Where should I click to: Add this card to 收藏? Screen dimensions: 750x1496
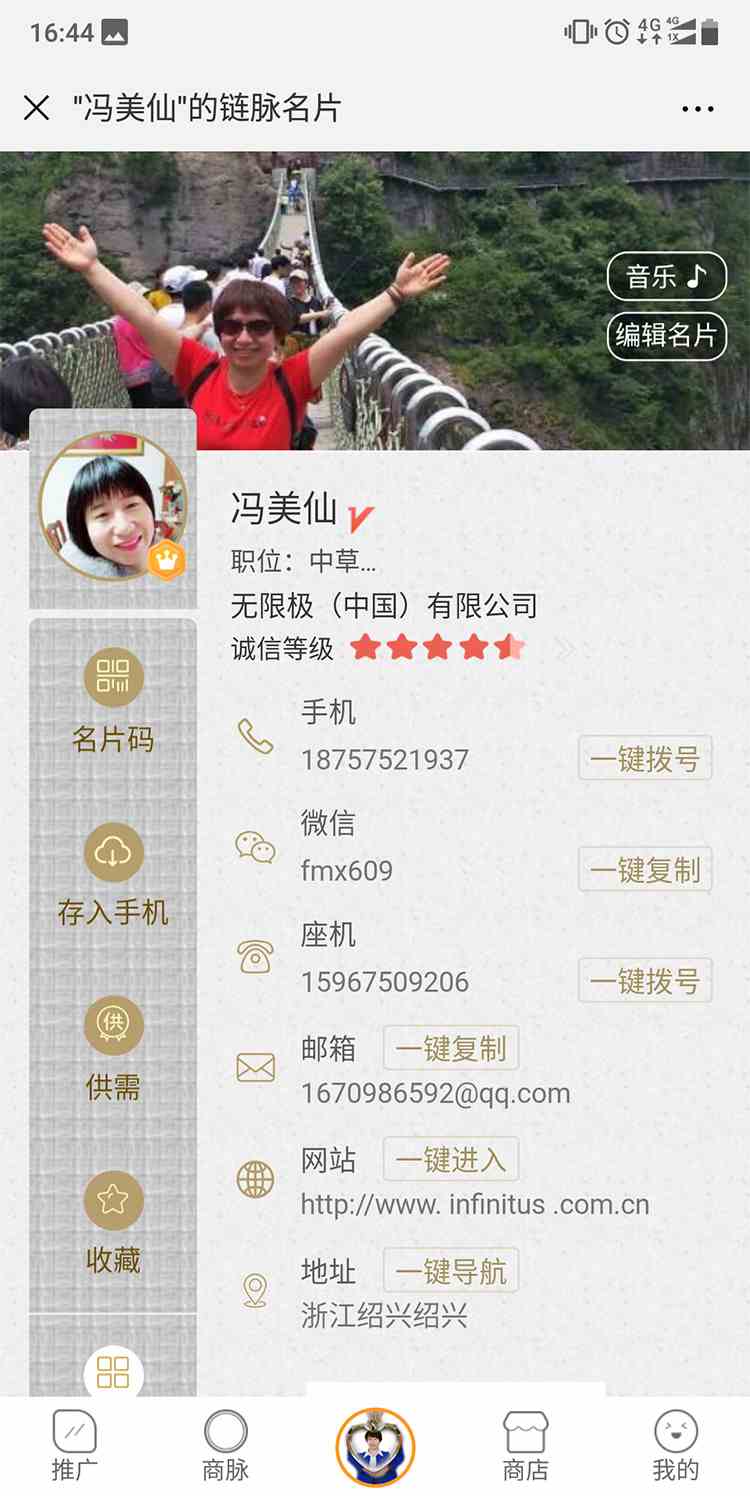click(x=113, y=1220)
